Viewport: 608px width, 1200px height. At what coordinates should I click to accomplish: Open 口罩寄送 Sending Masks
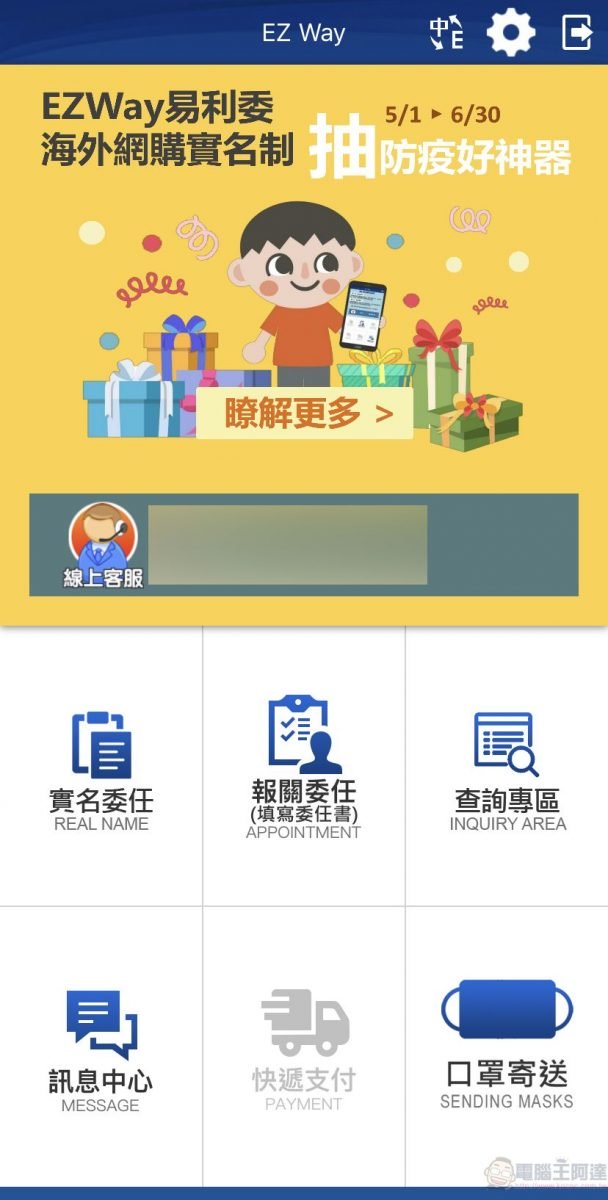point(507,1045)
